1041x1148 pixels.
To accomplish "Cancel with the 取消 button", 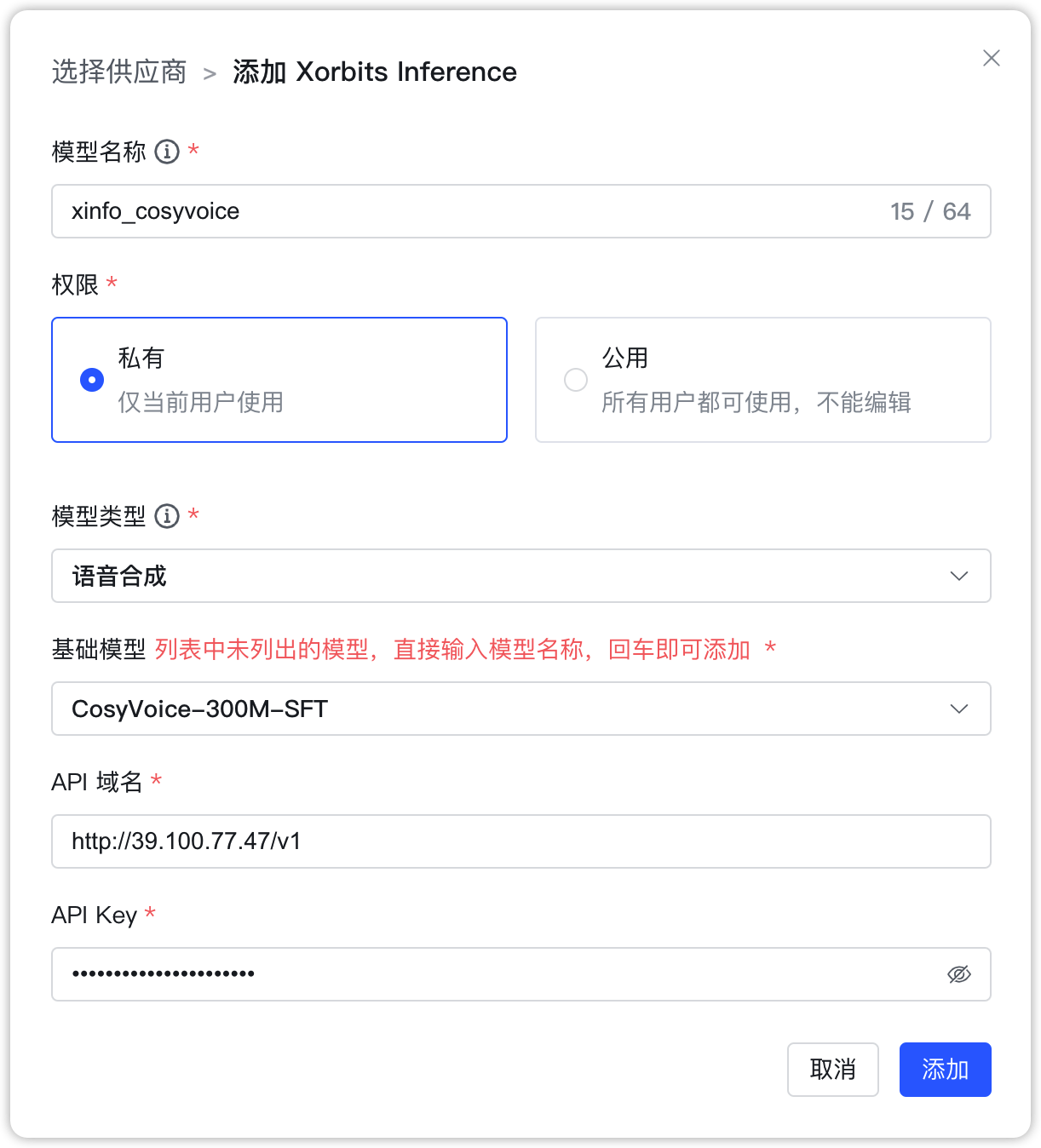I will pyautogui.click(x=832, y=1070).
